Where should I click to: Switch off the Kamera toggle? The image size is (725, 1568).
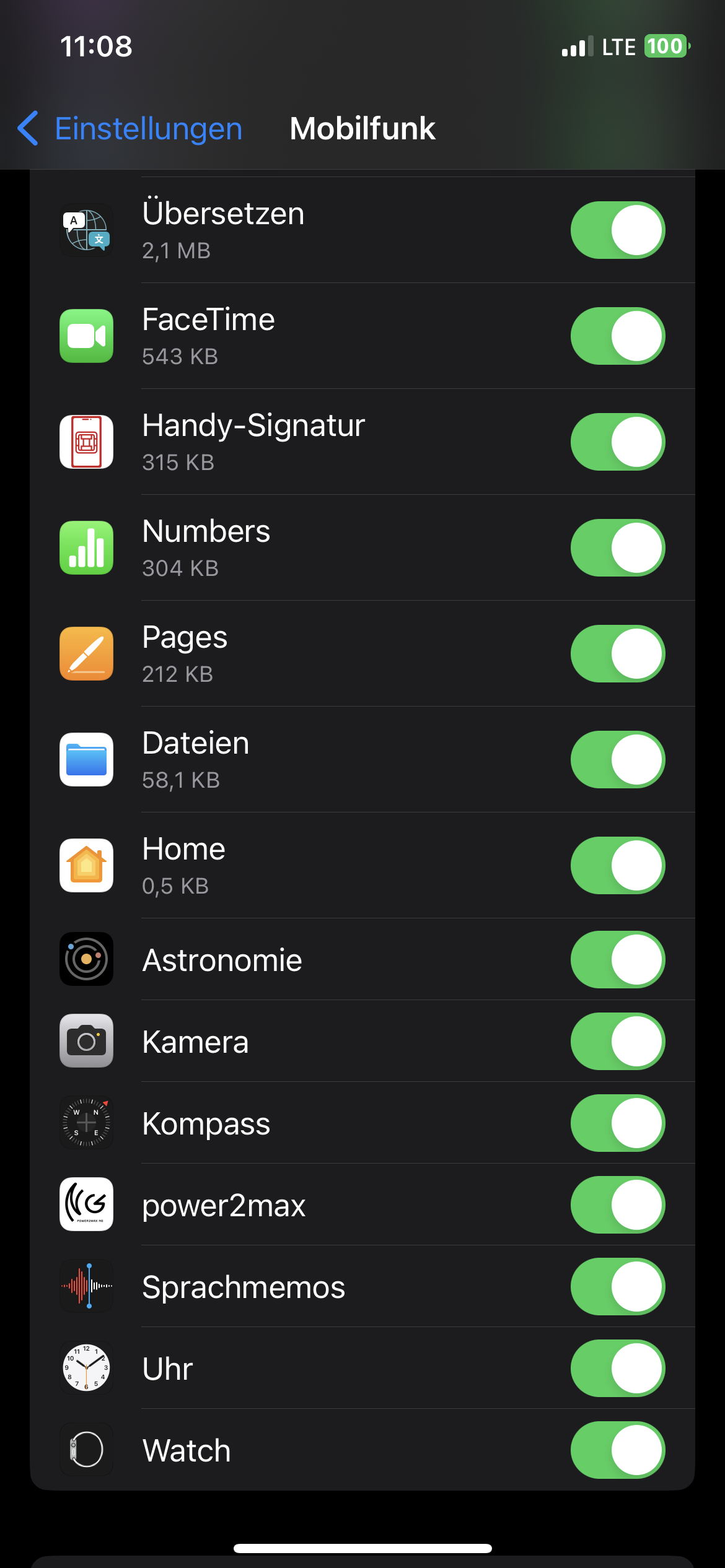coord(617,1042)
